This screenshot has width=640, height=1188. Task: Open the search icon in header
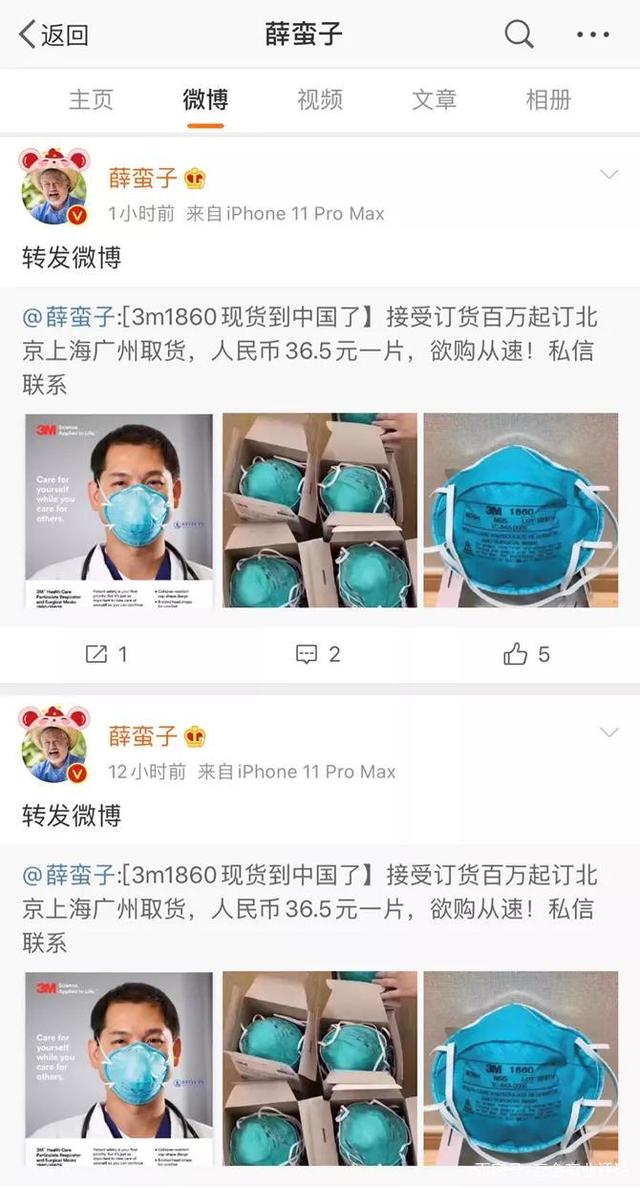point(519,34)
